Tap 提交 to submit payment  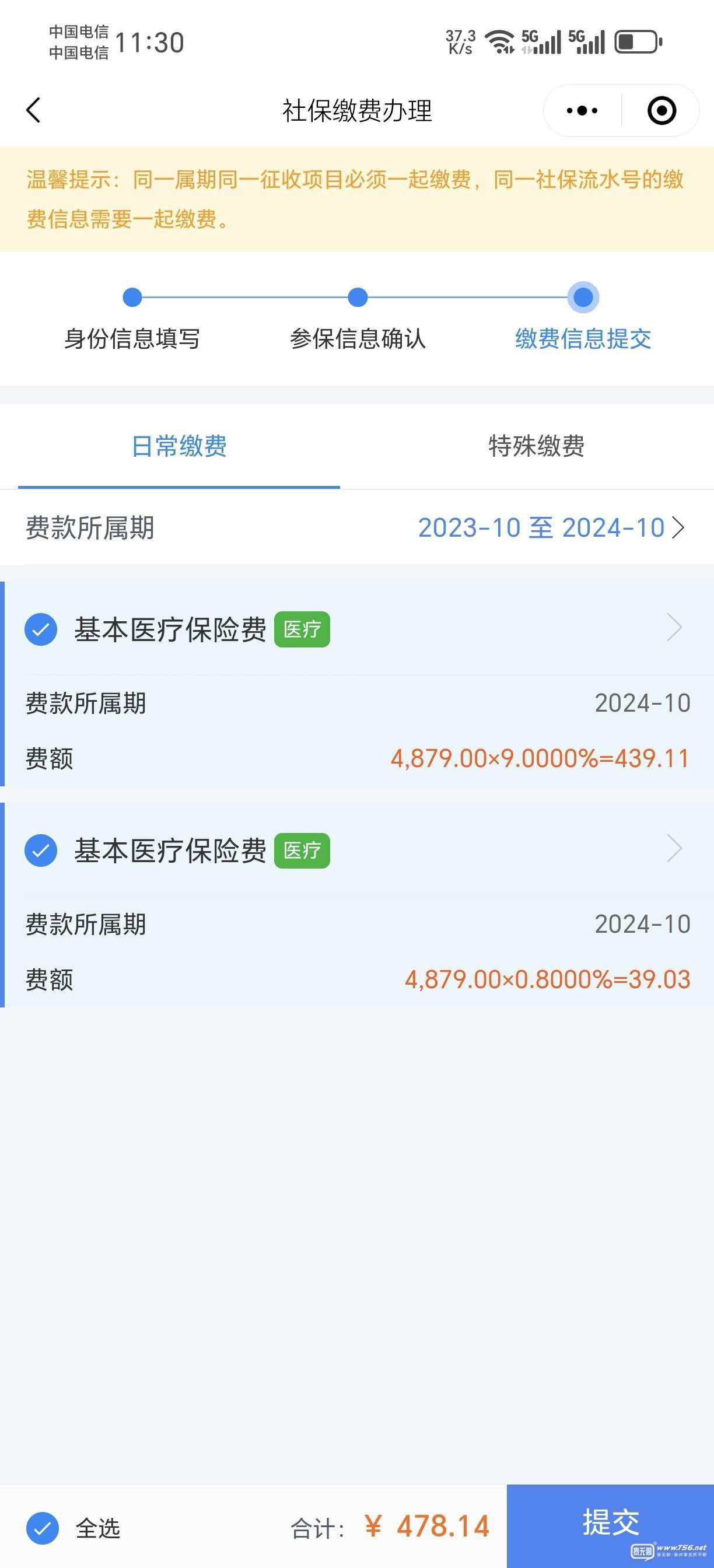click(611, 1525)
